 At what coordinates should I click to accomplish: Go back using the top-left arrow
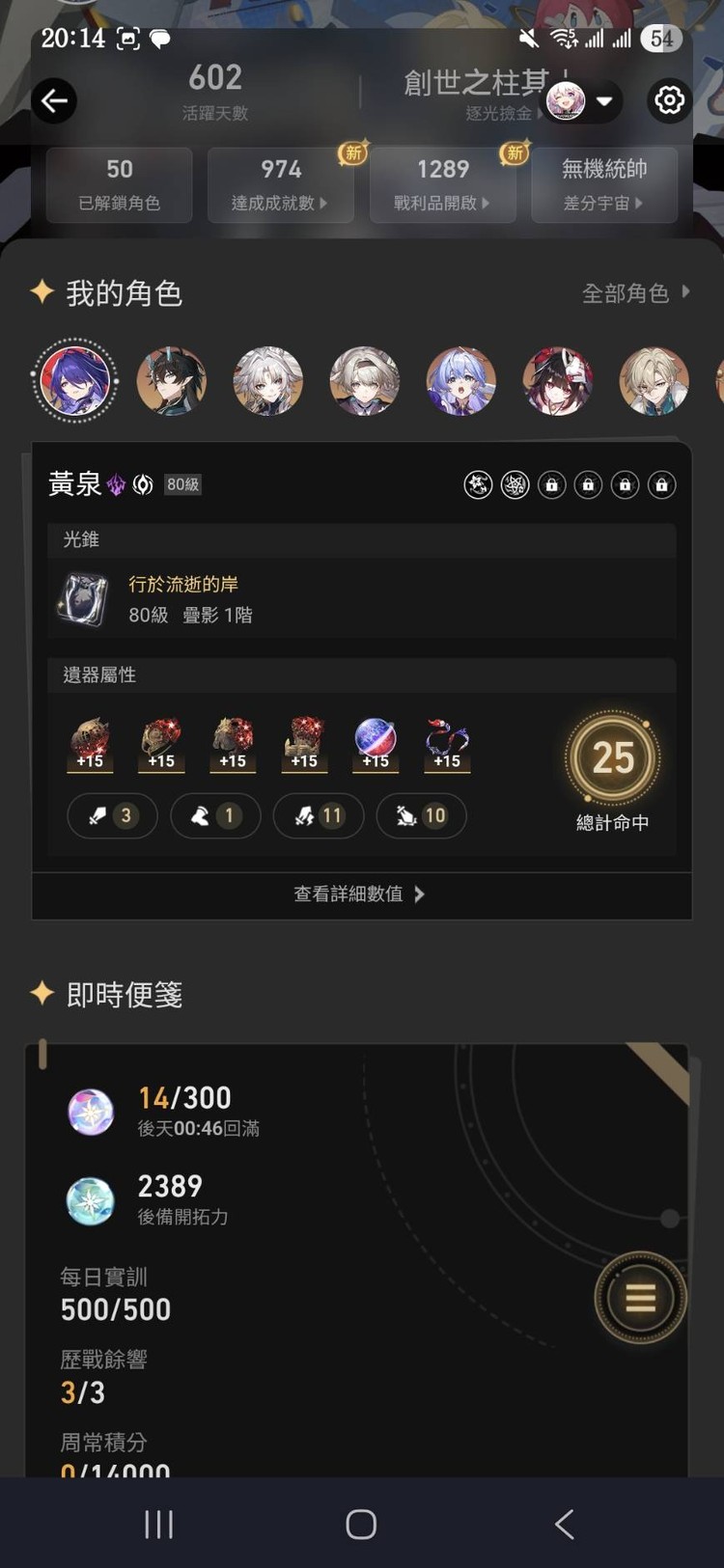click(x=54, y=100)
